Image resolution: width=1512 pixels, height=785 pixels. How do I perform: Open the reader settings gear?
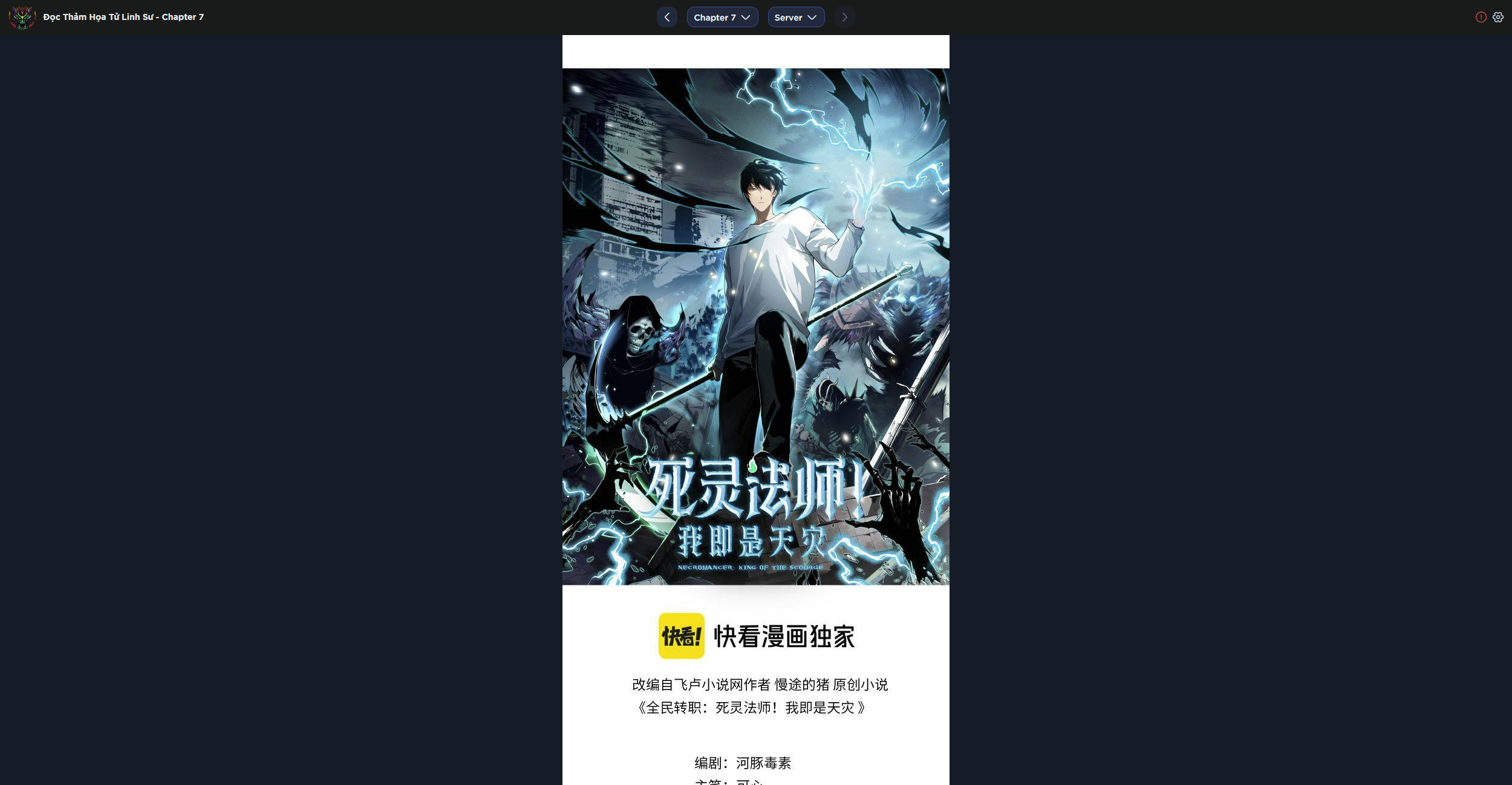1497,17
